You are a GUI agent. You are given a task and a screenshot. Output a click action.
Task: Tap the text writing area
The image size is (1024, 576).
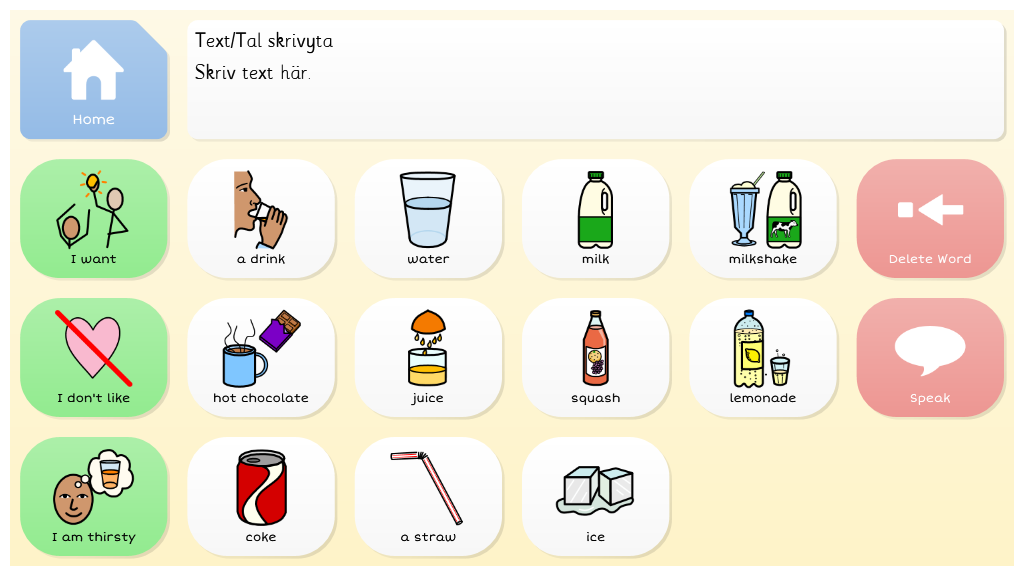point(595,80)
